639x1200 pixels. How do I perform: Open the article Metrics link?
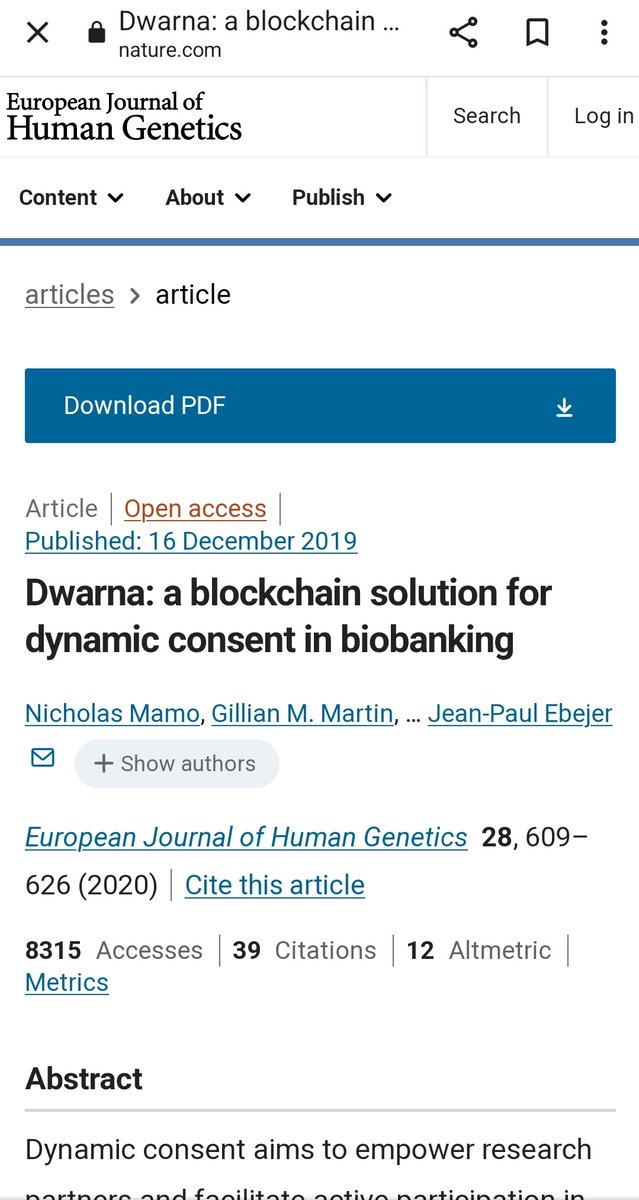[67, 983]
